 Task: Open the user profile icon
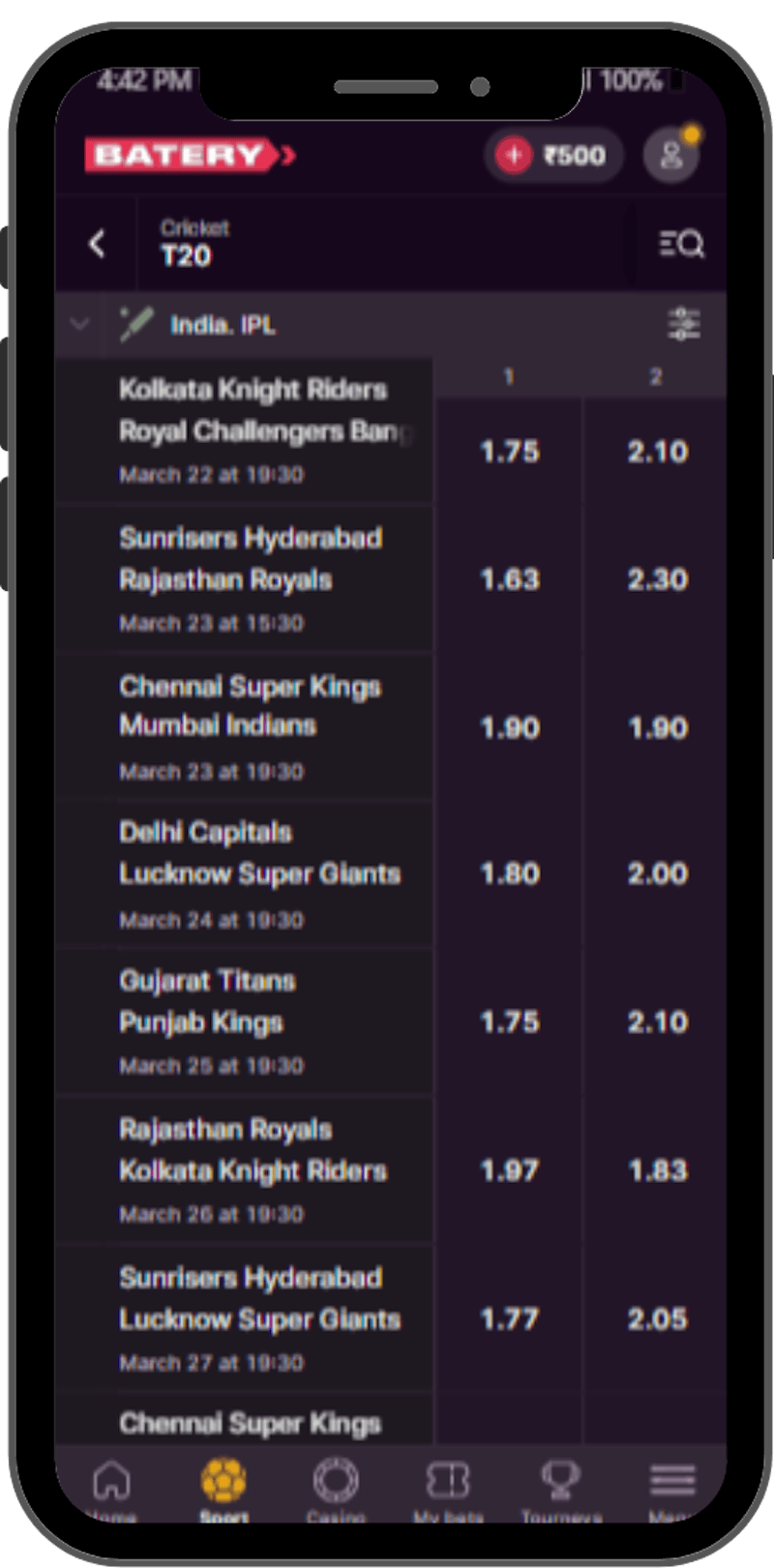pos(670,155)
